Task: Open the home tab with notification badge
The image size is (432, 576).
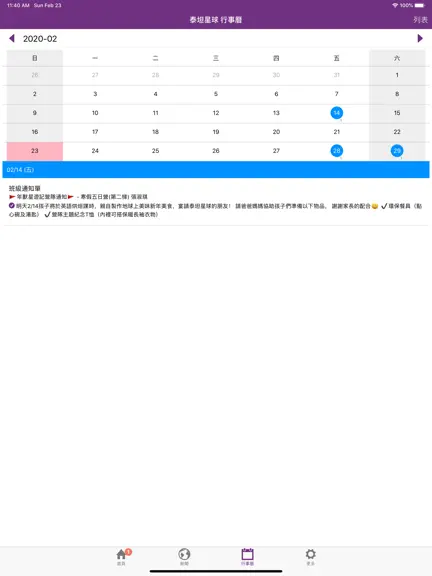Action: point(122,557)
